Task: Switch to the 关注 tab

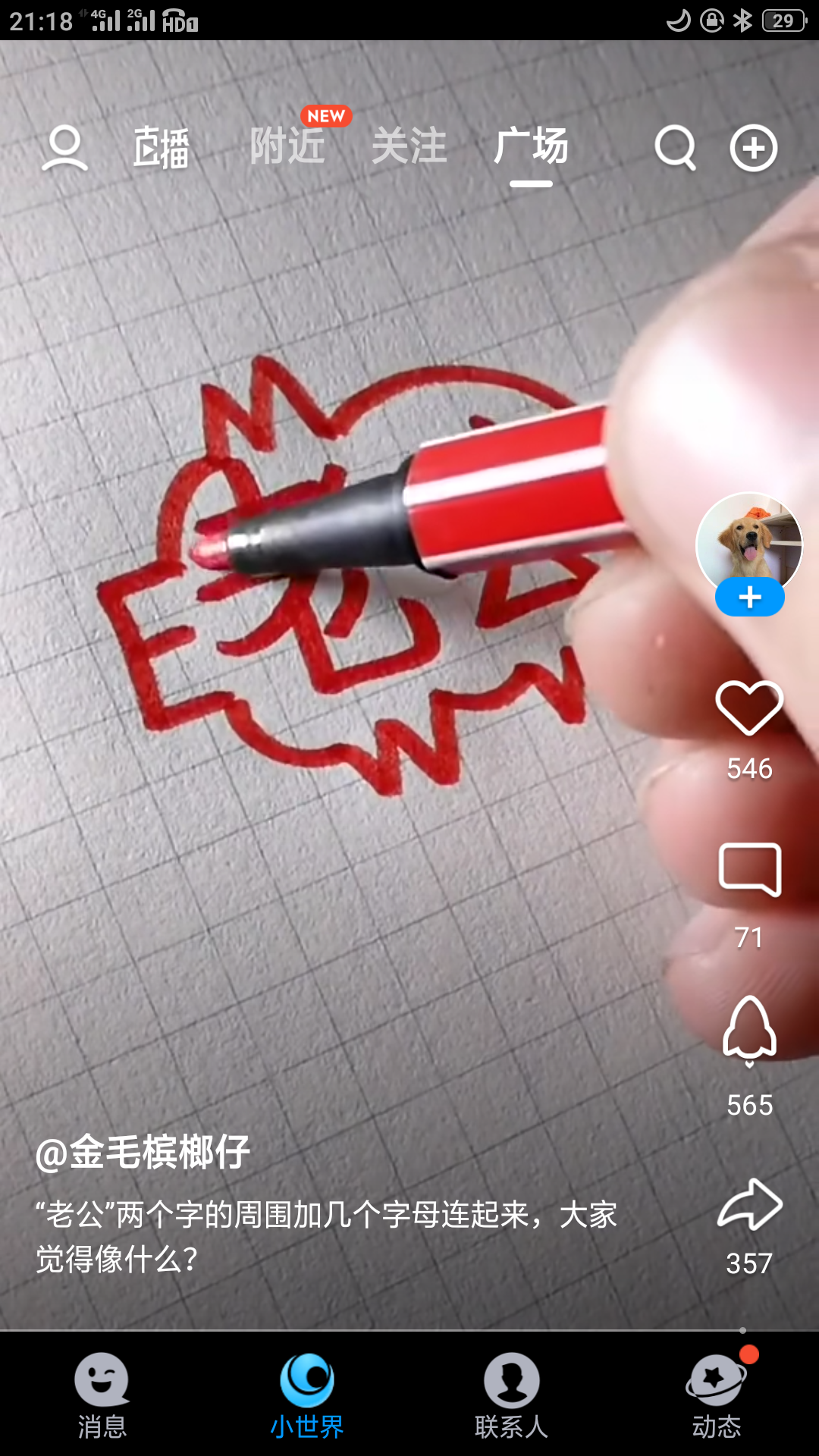Action: click(409, 146)
